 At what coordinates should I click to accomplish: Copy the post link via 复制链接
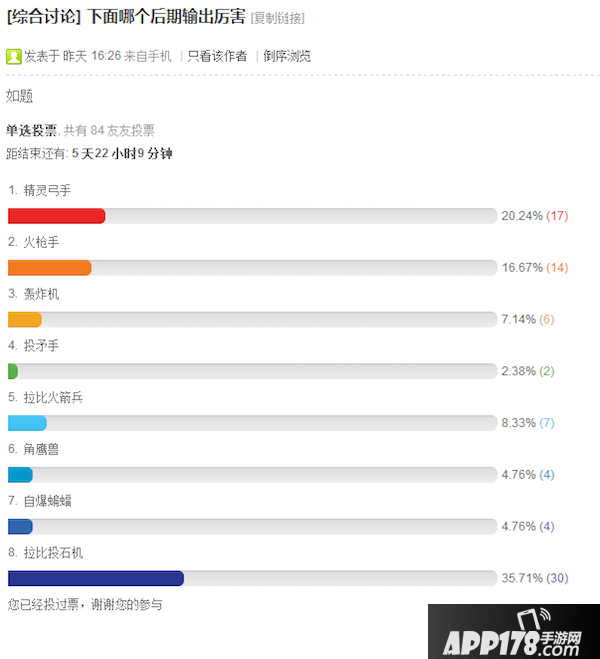pyautogui.click(x=277, y=18)
